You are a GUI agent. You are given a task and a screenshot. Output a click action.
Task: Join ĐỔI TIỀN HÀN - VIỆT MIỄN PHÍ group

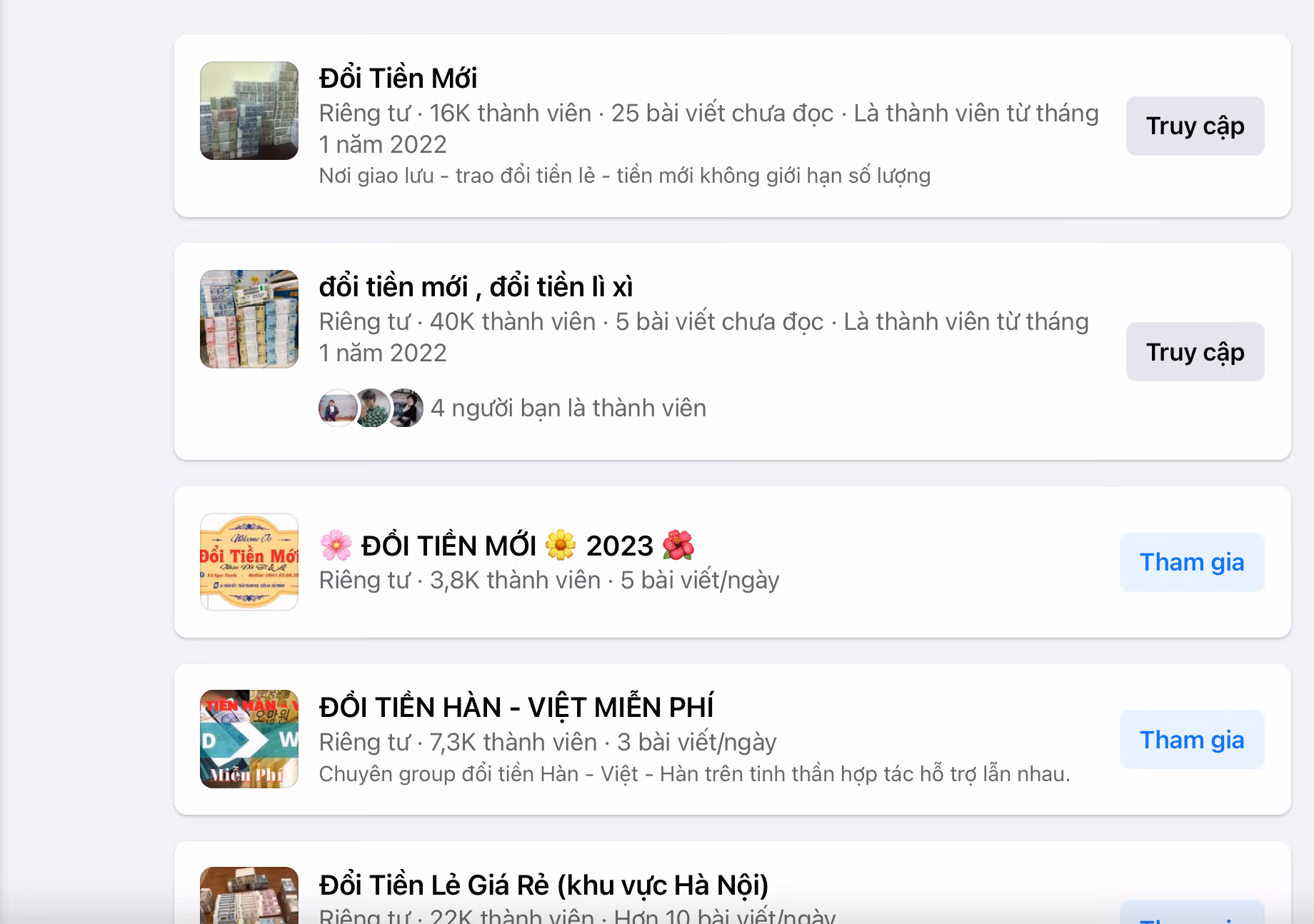point(1191,740)
